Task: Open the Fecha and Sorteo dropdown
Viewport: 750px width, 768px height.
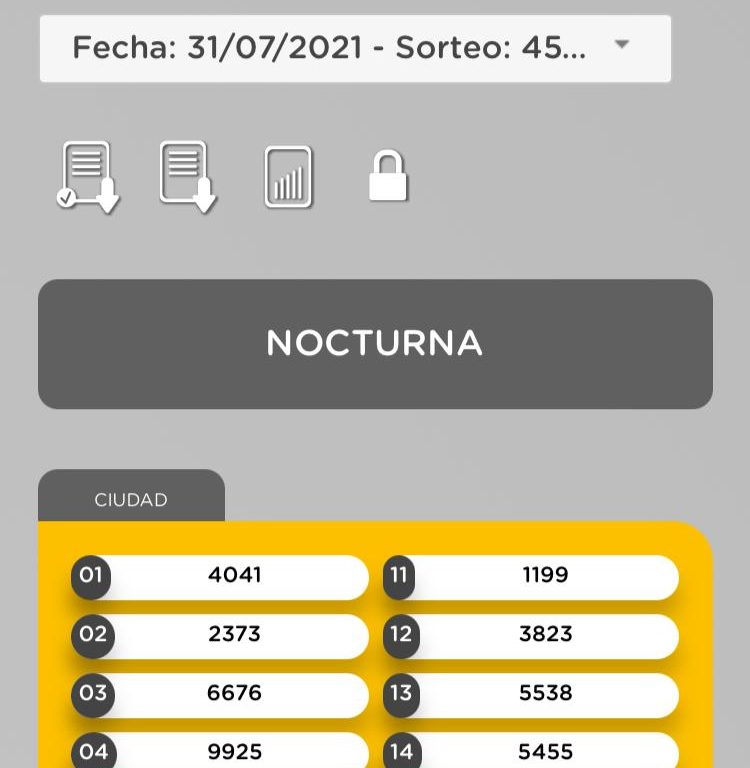Action: pyautogui.click(x=354, y=48)
